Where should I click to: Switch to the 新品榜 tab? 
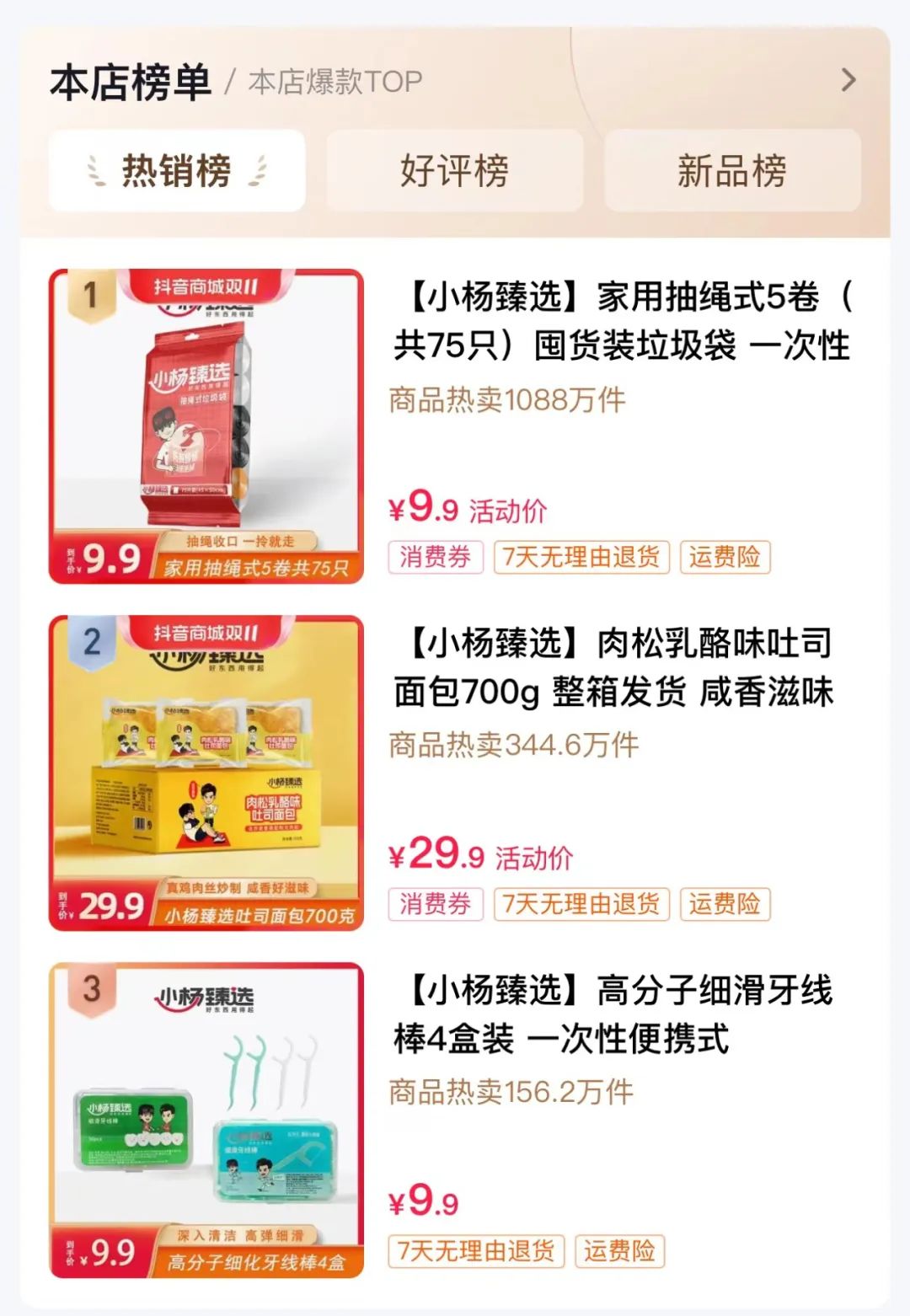pyautogui.click(x=731, y=171)
